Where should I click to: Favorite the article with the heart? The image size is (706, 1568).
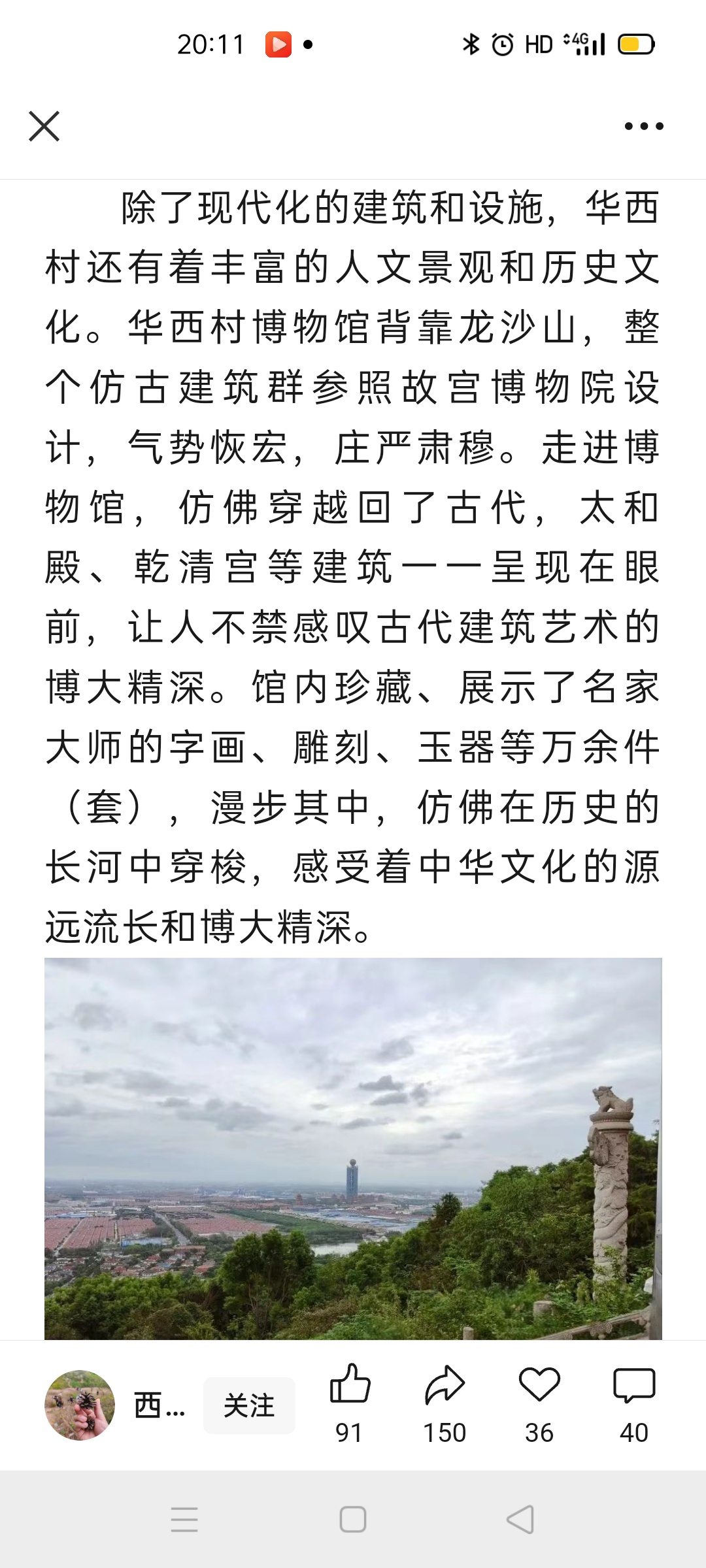(x=539, y=1386)
